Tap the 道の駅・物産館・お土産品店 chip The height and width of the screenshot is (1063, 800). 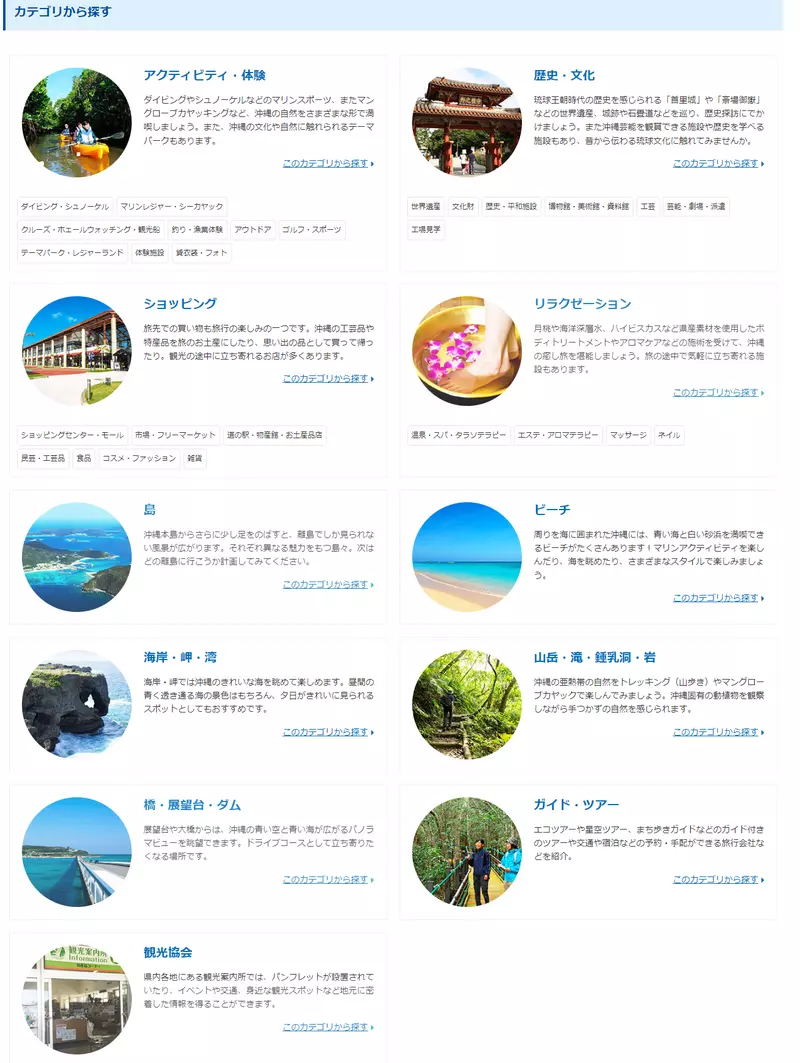point(274,435)
